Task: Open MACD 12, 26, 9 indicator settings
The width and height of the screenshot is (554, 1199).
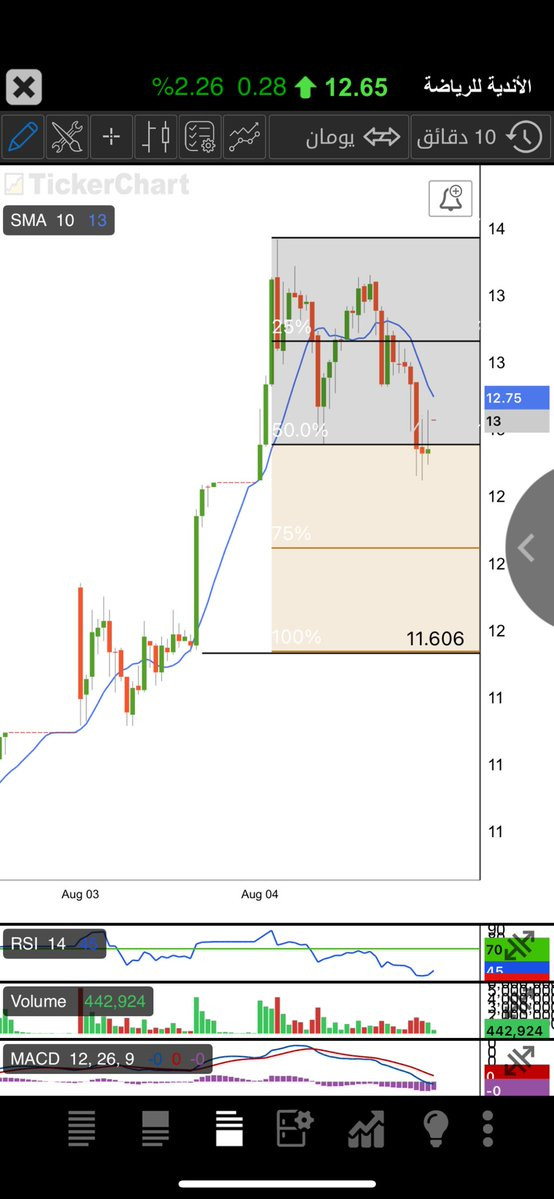Action: tap(107, 1058)
